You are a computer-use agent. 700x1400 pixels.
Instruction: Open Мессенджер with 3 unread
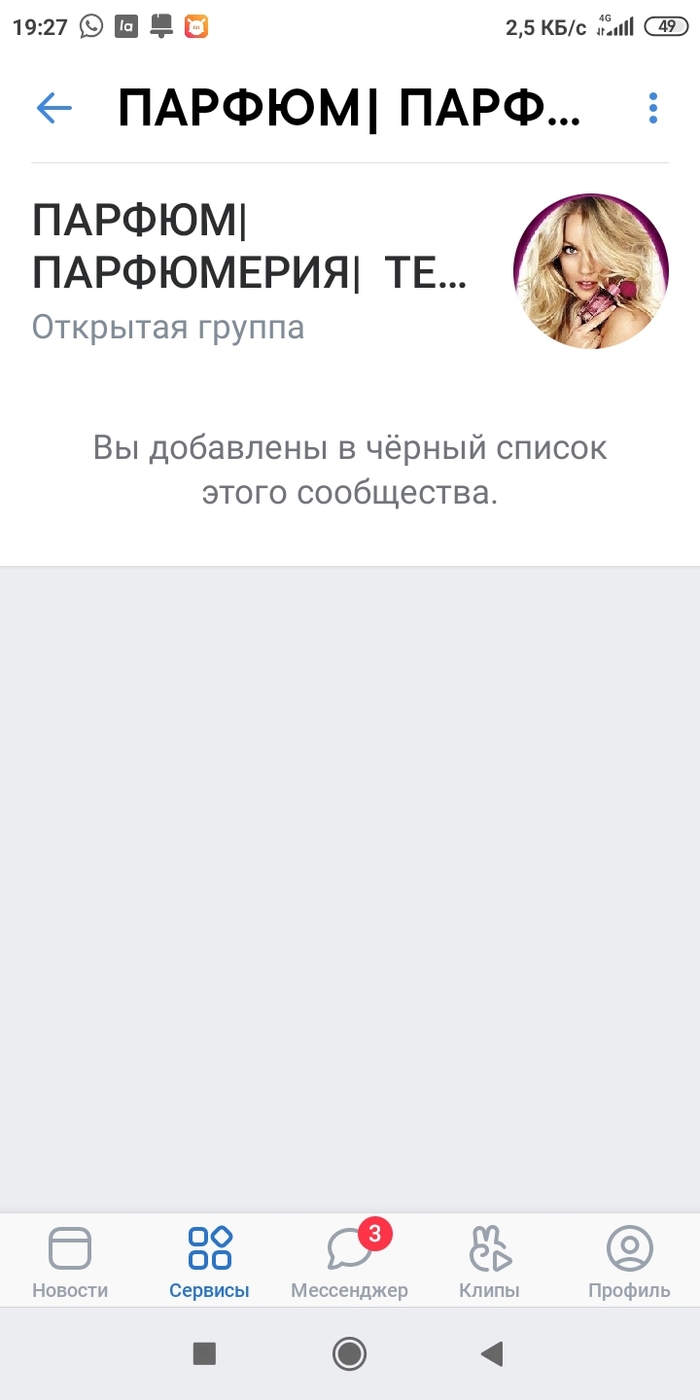[x=350, y=1262]
